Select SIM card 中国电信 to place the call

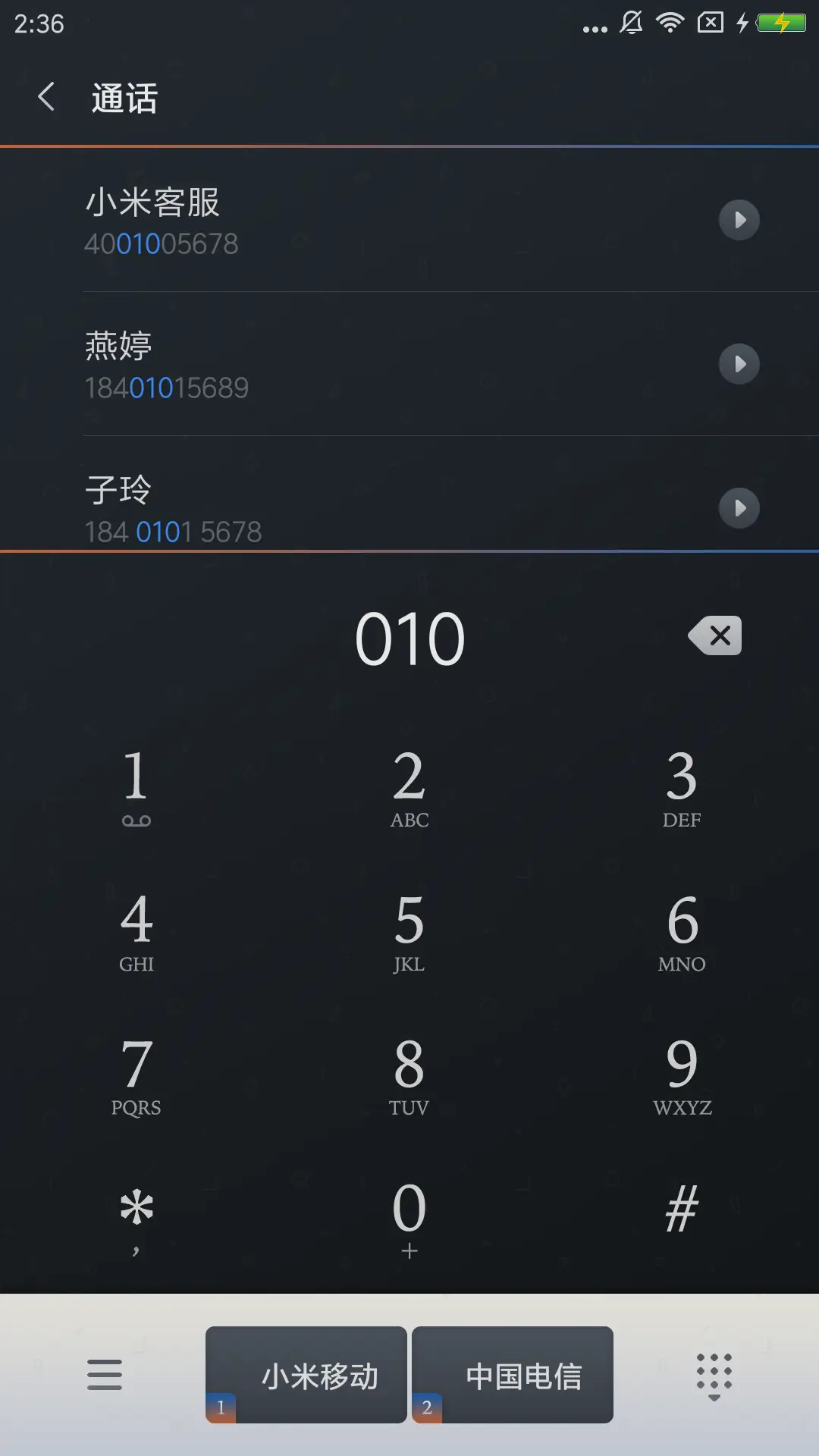pos(513,1375)
